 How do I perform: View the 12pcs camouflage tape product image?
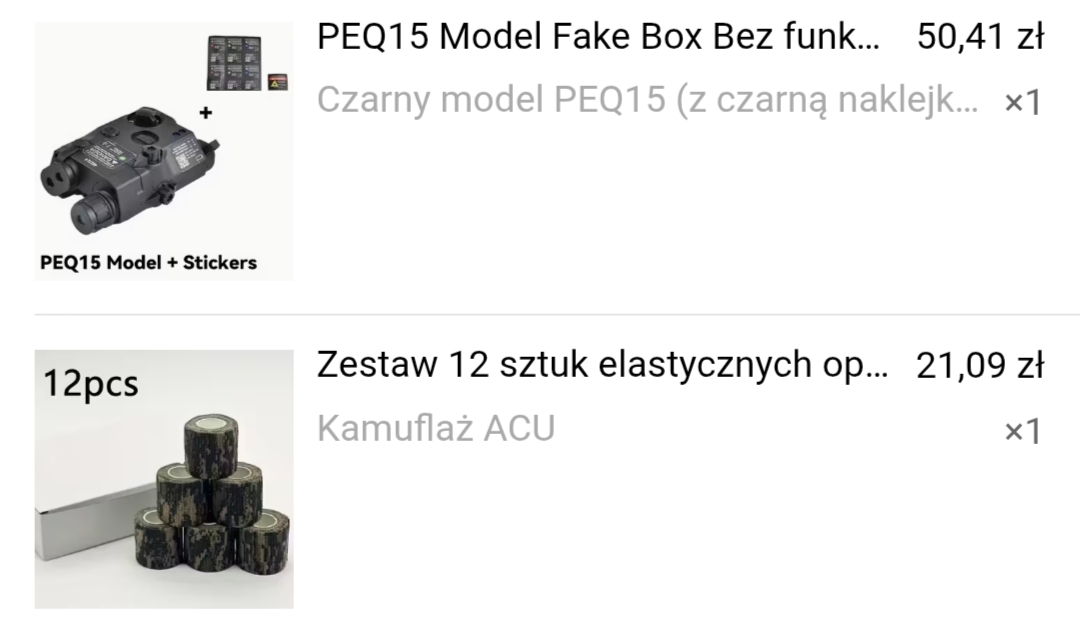click(164, 479)
